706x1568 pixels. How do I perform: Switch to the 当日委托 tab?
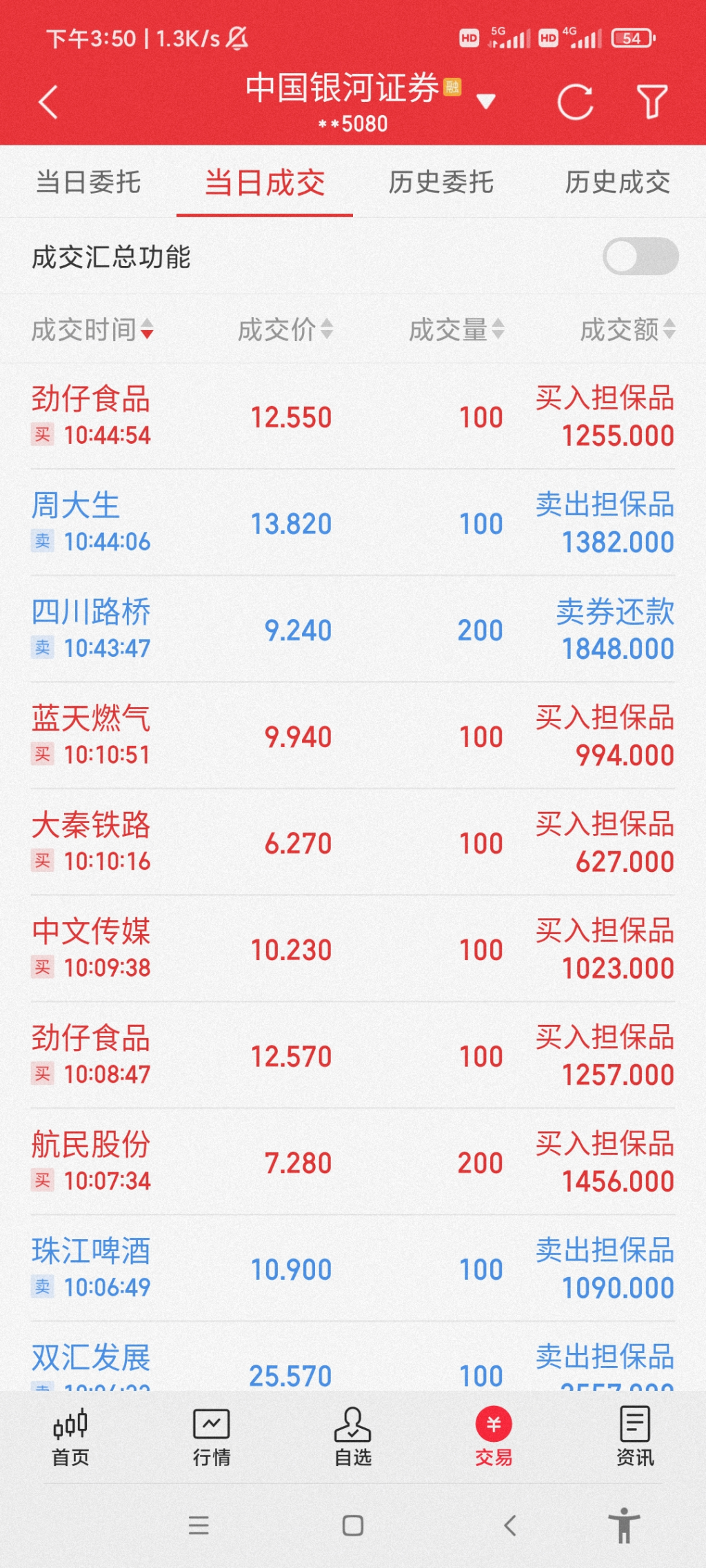click(88, 183)
